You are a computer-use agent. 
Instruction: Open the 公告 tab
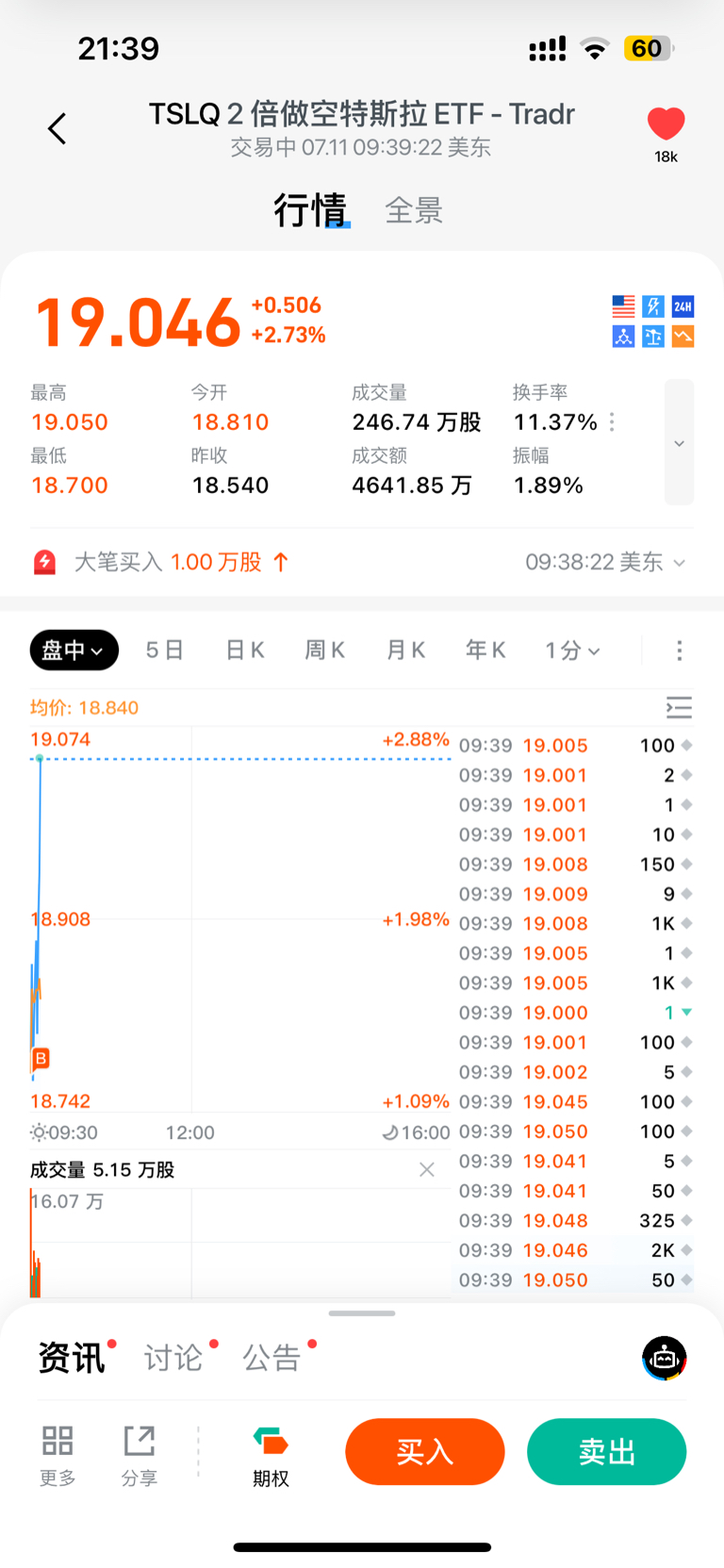(x=271, y=1358)
